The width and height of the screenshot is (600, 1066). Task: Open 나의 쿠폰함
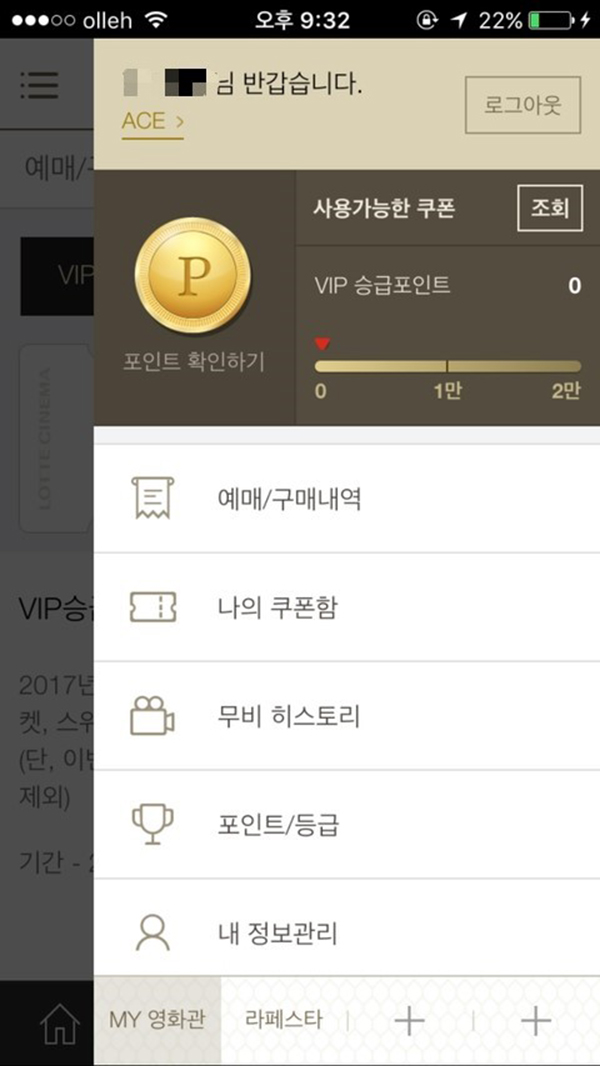click(346, 607)
